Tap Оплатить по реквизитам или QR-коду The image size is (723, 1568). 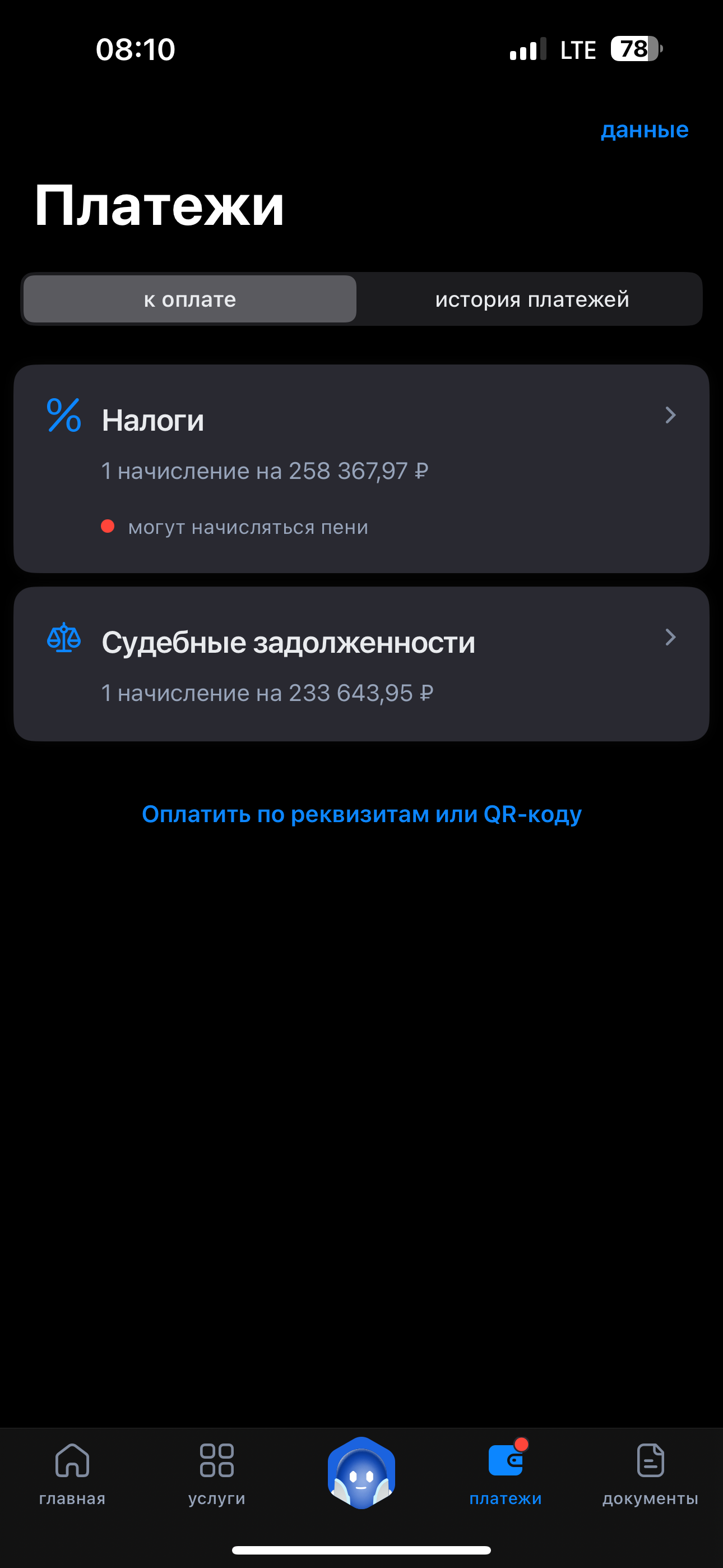point(361,814)
